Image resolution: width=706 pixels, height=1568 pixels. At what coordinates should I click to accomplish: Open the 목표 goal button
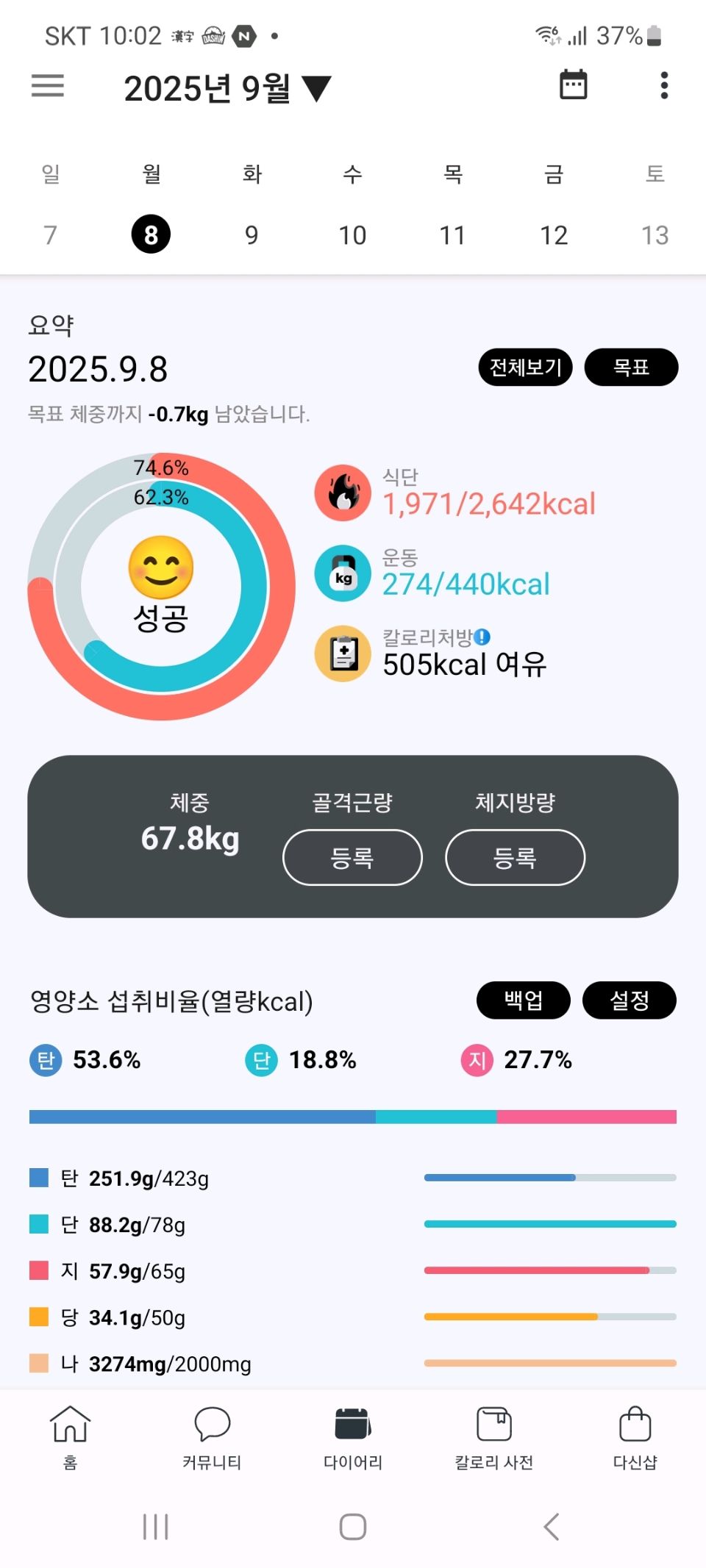[631, 367]
